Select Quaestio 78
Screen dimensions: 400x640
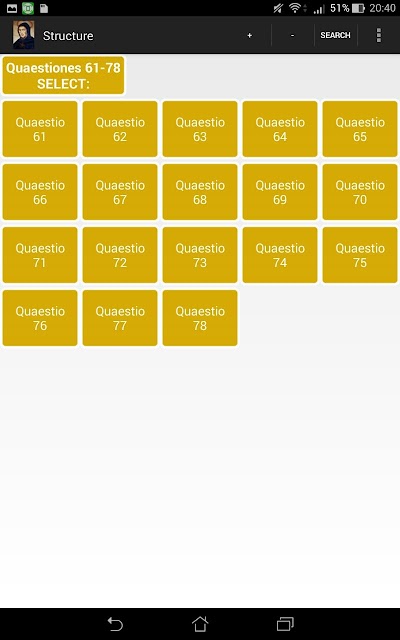[200, 318]
